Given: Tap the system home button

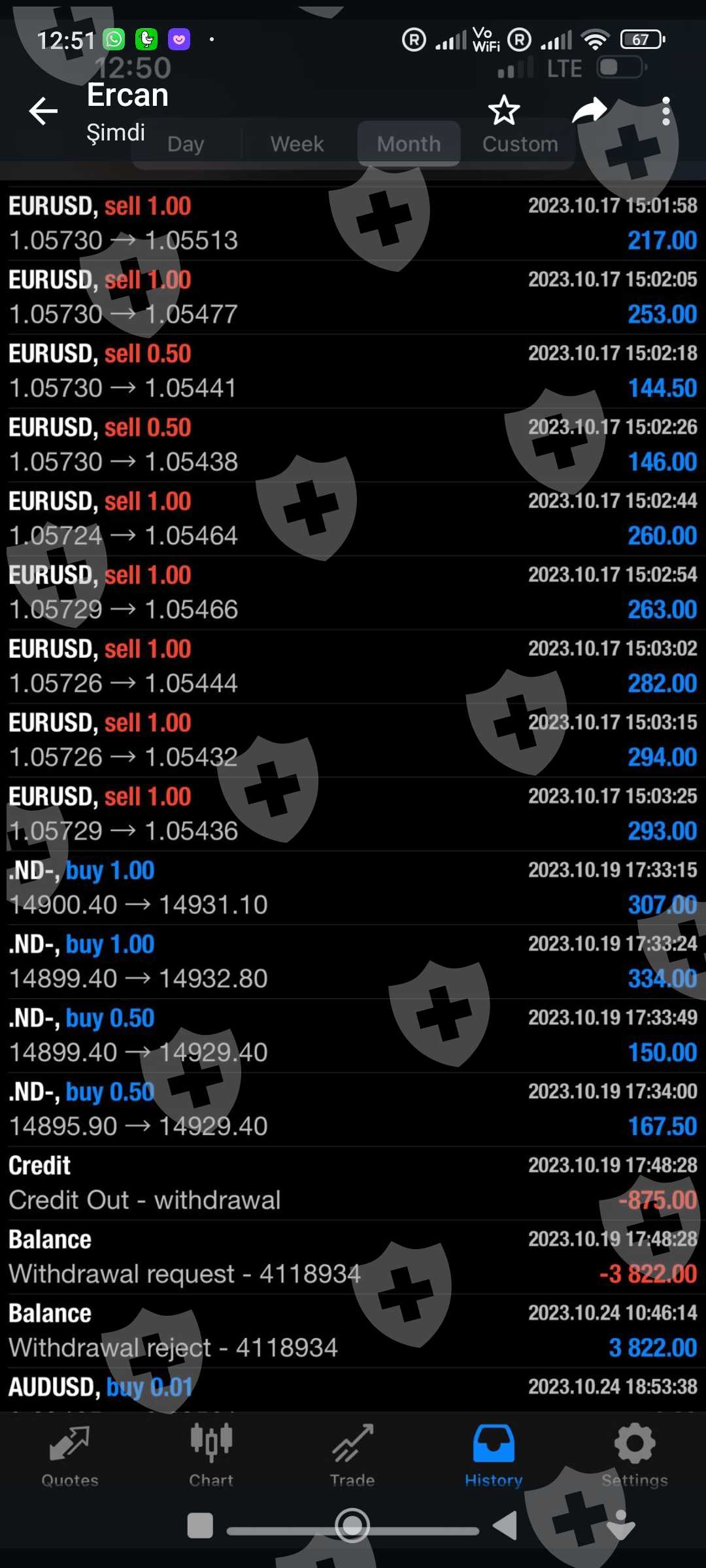Looking at the screenshot, I should pos(352,1526).
